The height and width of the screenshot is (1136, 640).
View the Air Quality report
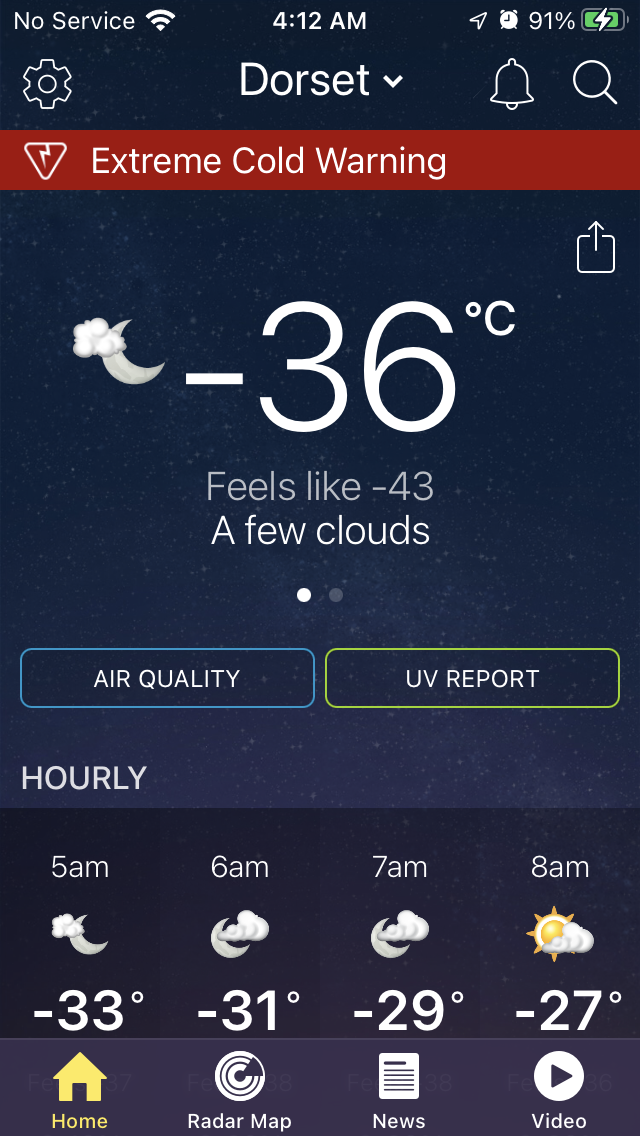[167, 678]
